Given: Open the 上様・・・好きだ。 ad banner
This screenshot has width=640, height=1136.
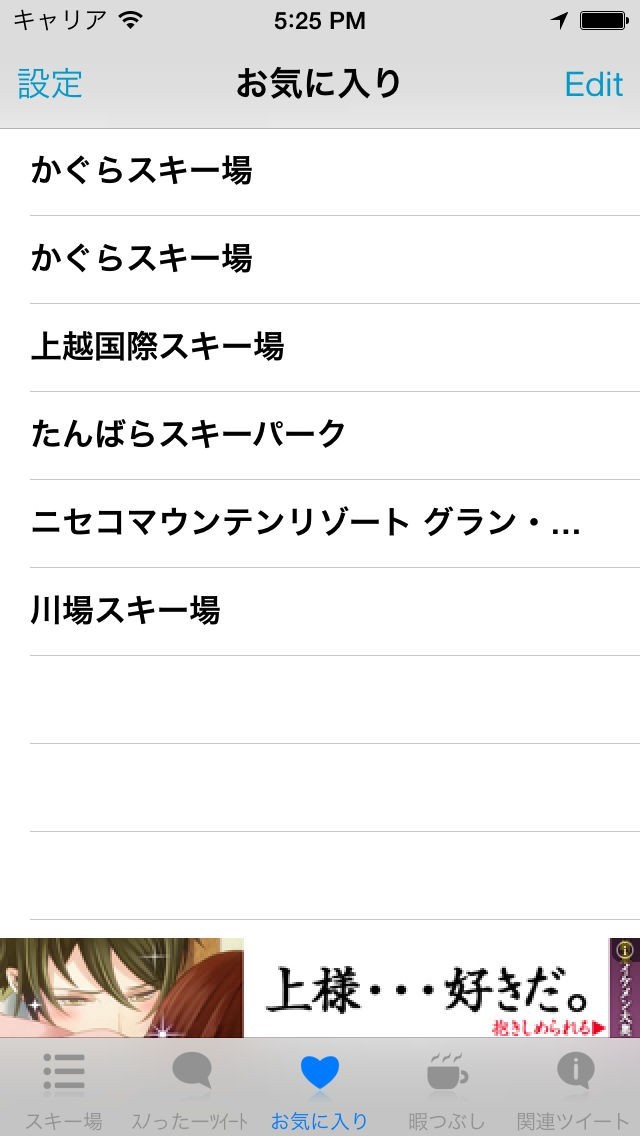Looking at the screenshot, I should 320,987.
